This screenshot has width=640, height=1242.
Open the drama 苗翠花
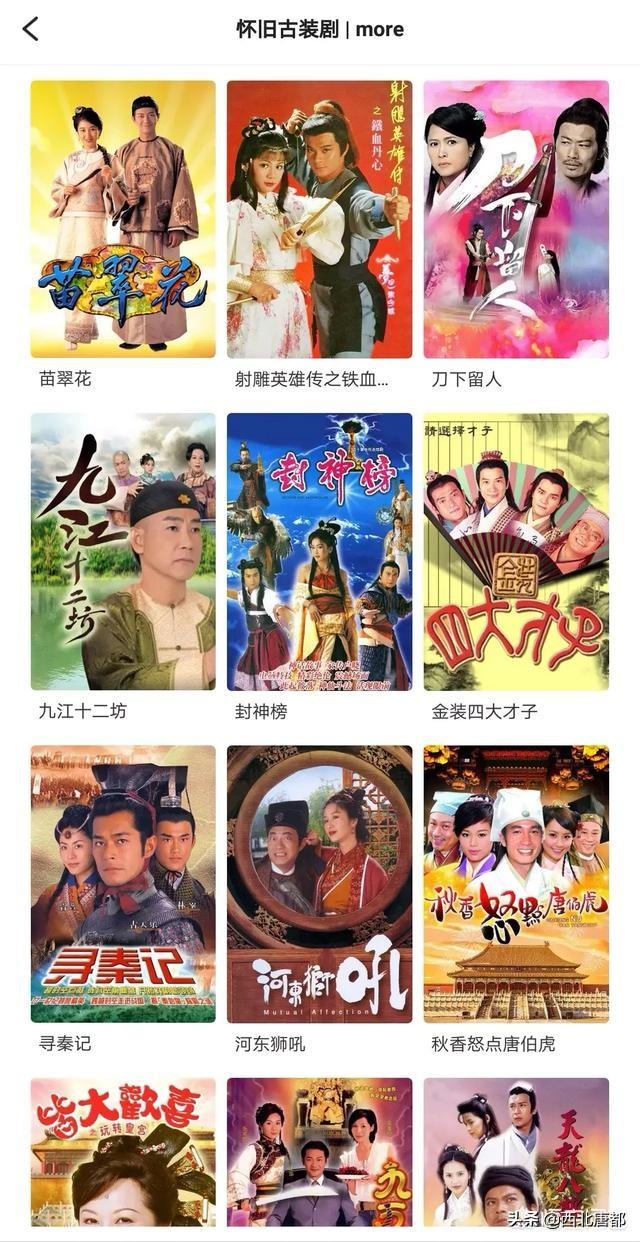[123, 219]
